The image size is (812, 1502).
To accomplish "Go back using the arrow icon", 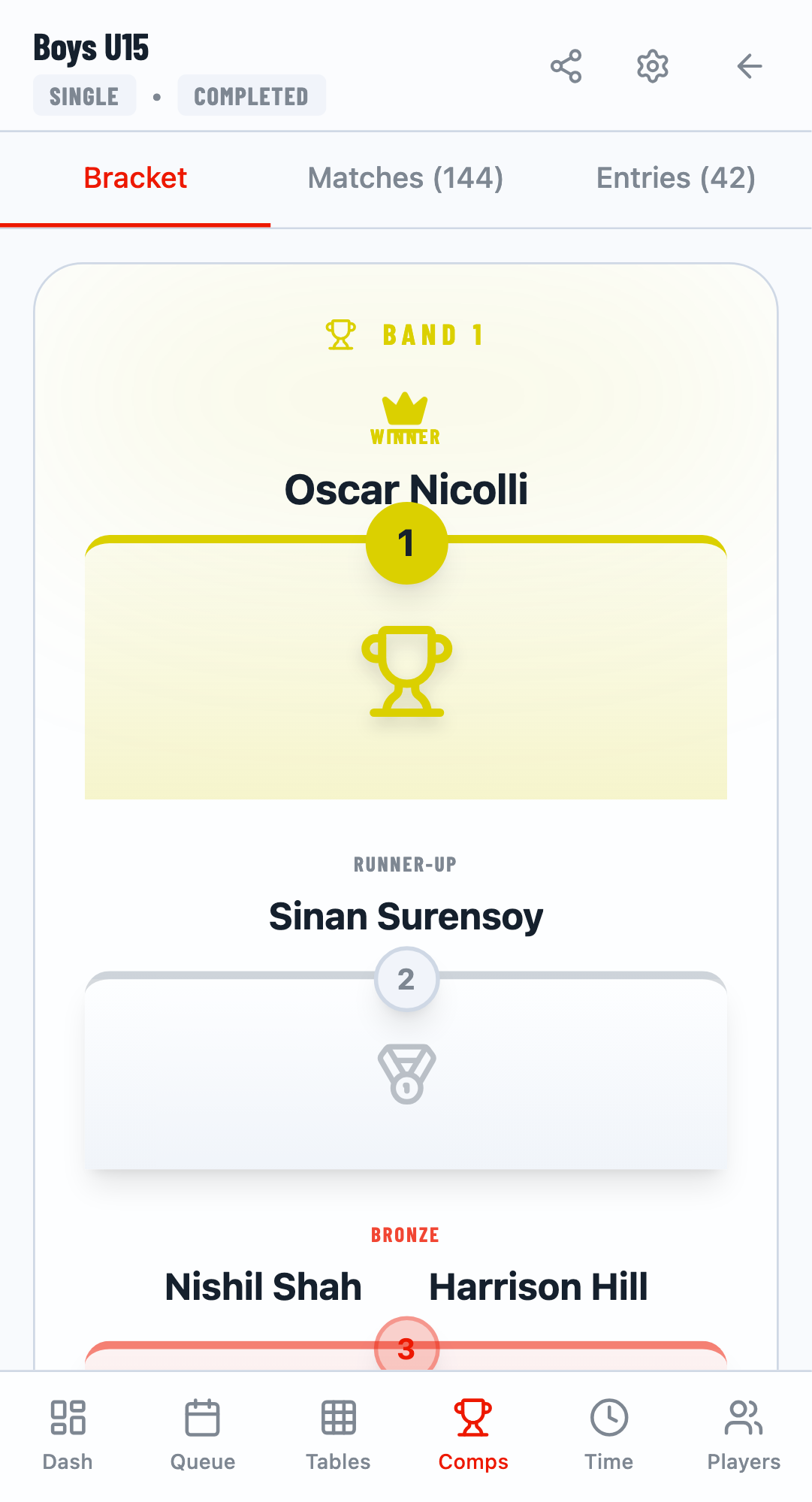I will (x=749, y=66).
